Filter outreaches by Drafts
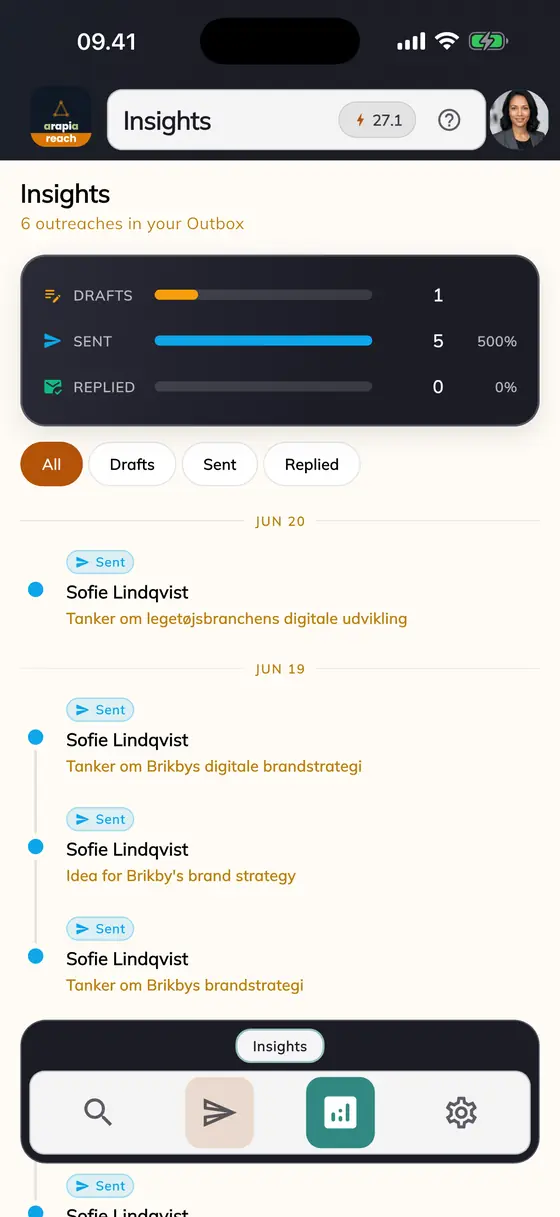Image resolution: width=560 pixels, height=1217 pixels. pyautogui.click(x=132, y=464)
